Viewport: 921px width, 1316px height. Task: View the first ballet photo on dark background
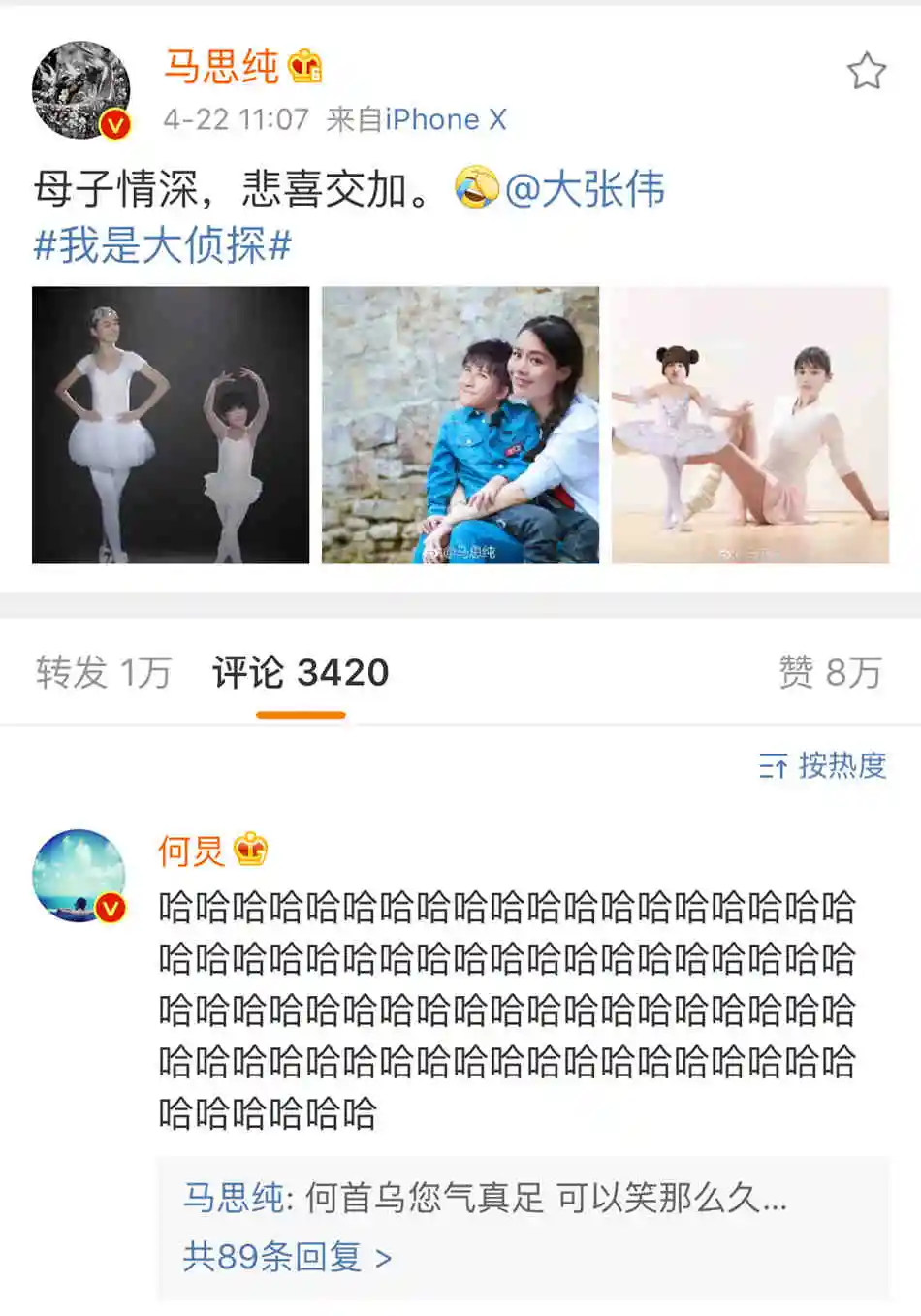coord(171,425)
